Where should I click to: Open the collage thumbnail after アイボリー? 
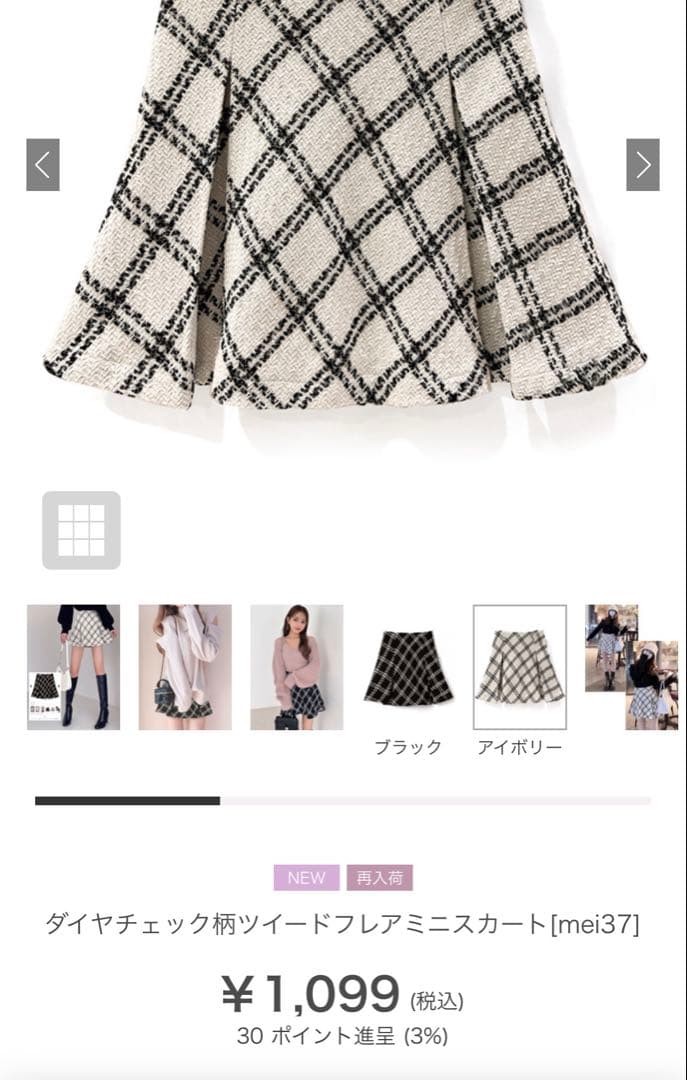[630, 667]
